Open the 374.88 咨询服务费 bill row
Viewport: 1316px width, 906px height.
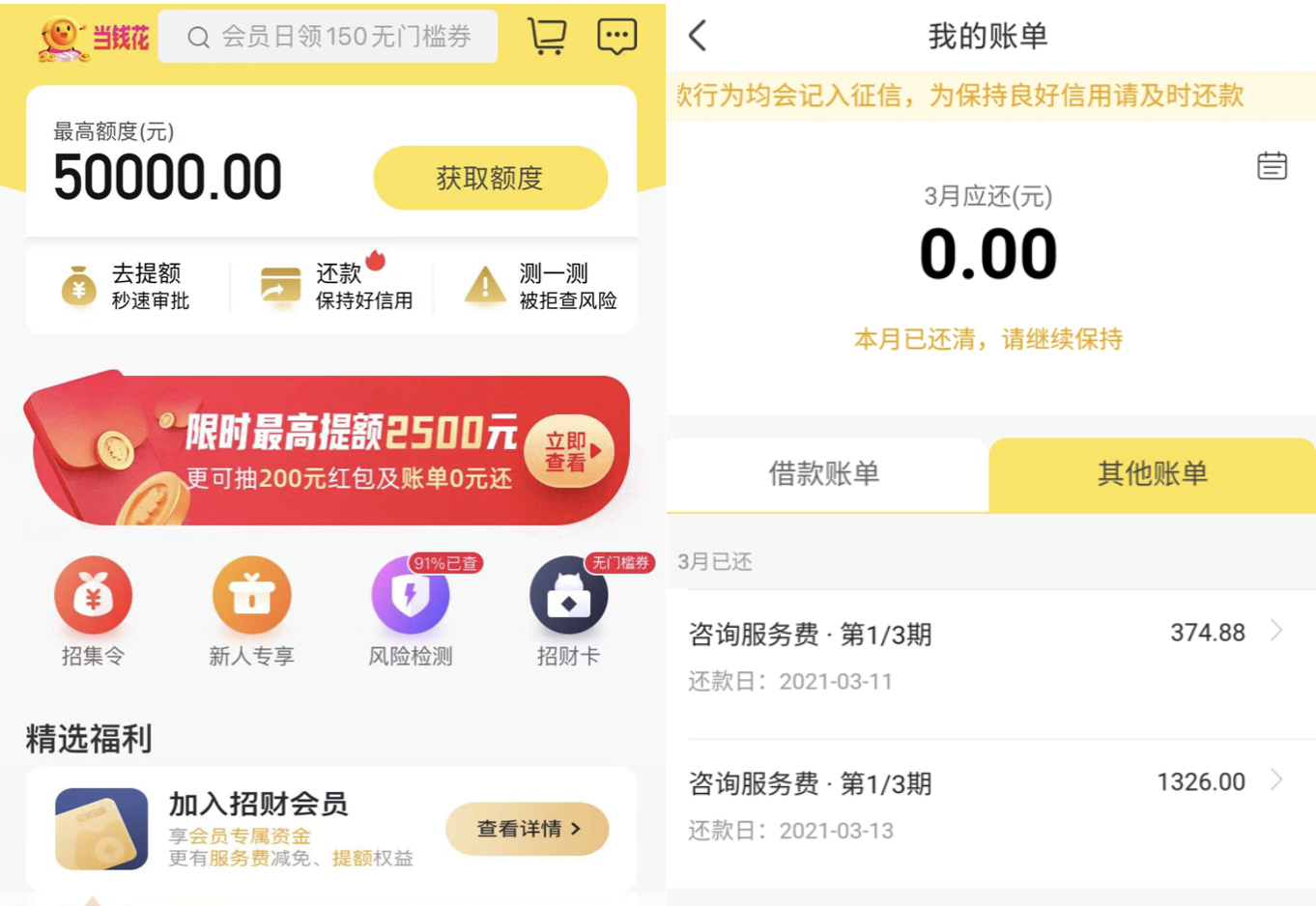click(x=986, y=657)
